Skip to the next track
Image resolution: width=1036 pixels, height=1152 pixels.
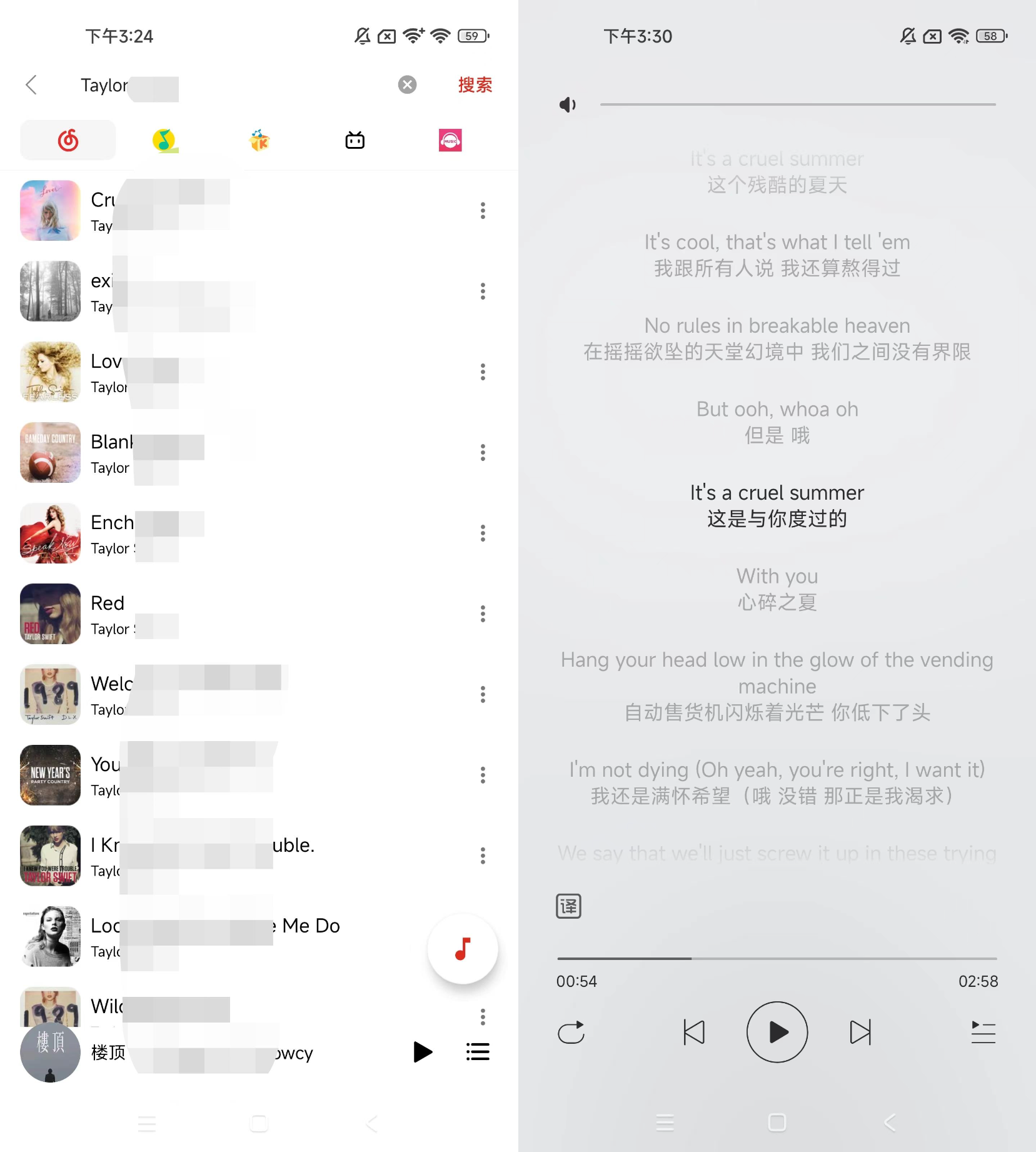(x=860, y=1032)
